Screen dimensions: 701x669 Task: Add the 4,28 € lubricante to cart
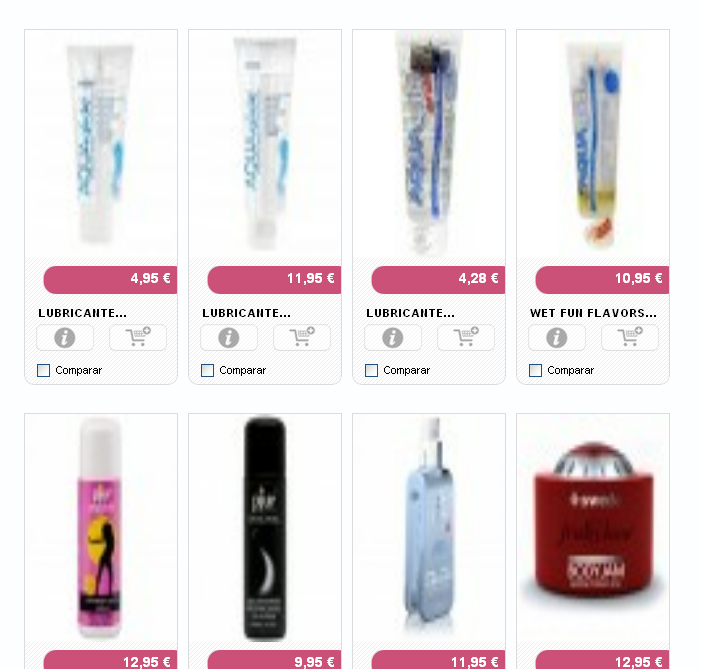[x=466, y=338]
